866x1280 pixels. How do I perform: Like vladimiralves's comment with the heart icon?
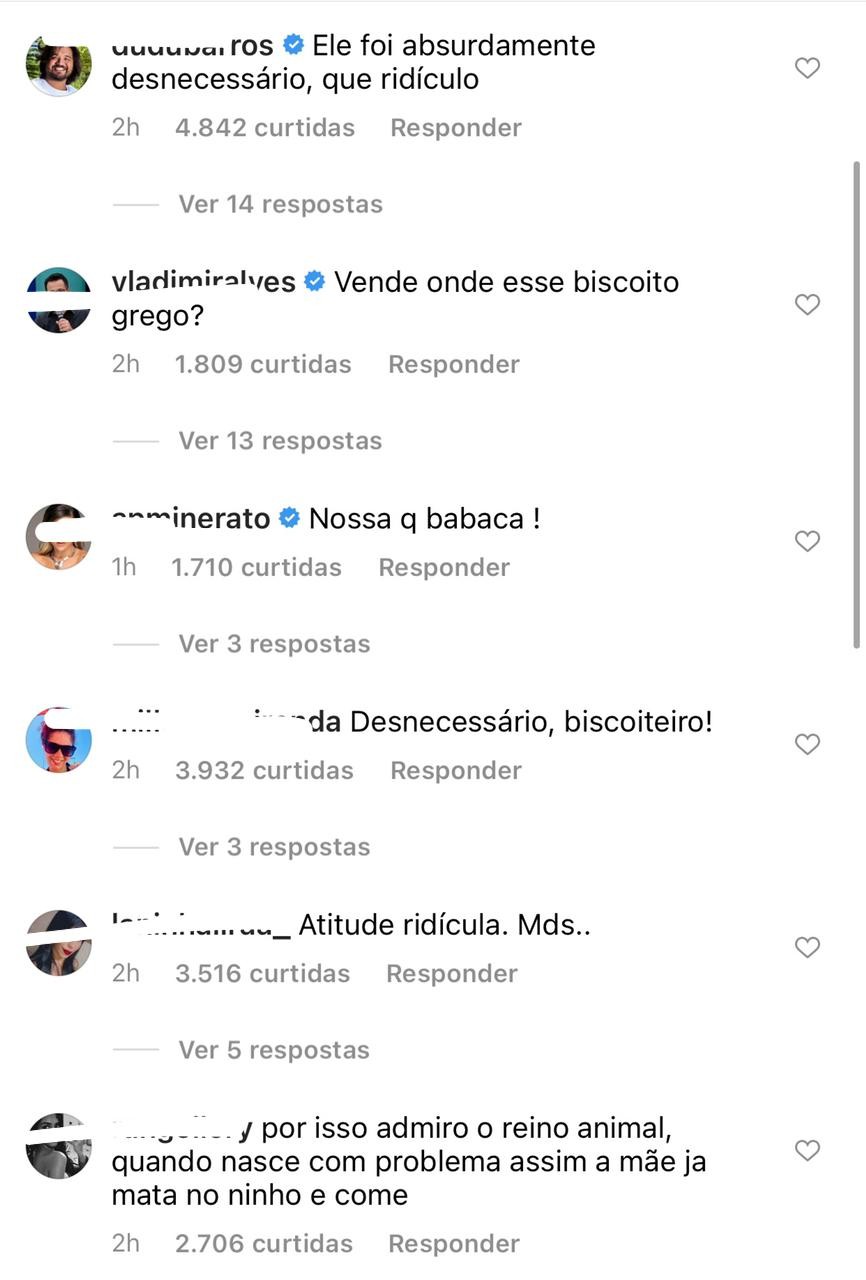(x=807, y=303)
